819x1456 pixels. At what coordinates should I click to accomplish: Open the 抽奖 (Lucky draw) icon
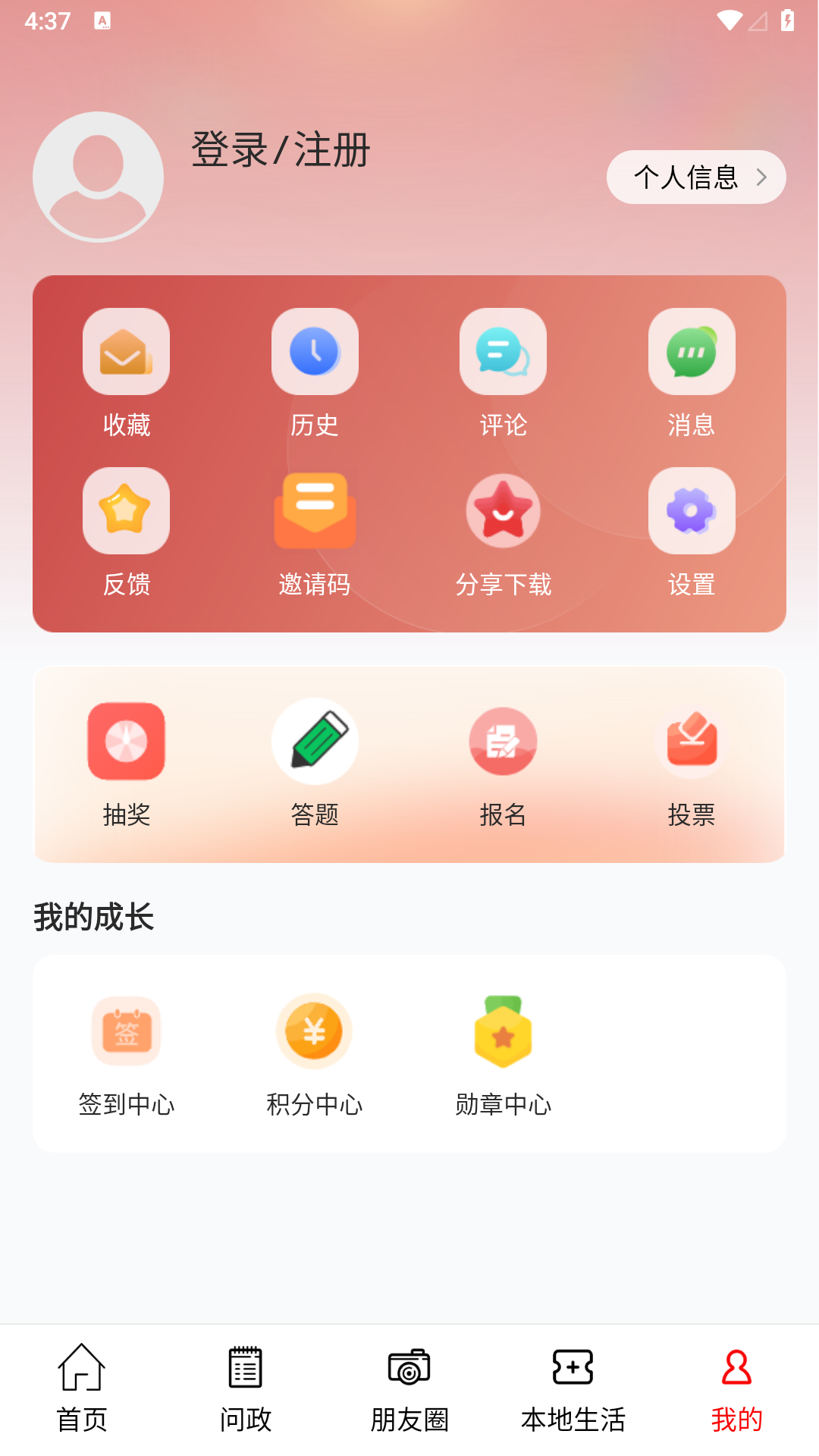point(126,742)
